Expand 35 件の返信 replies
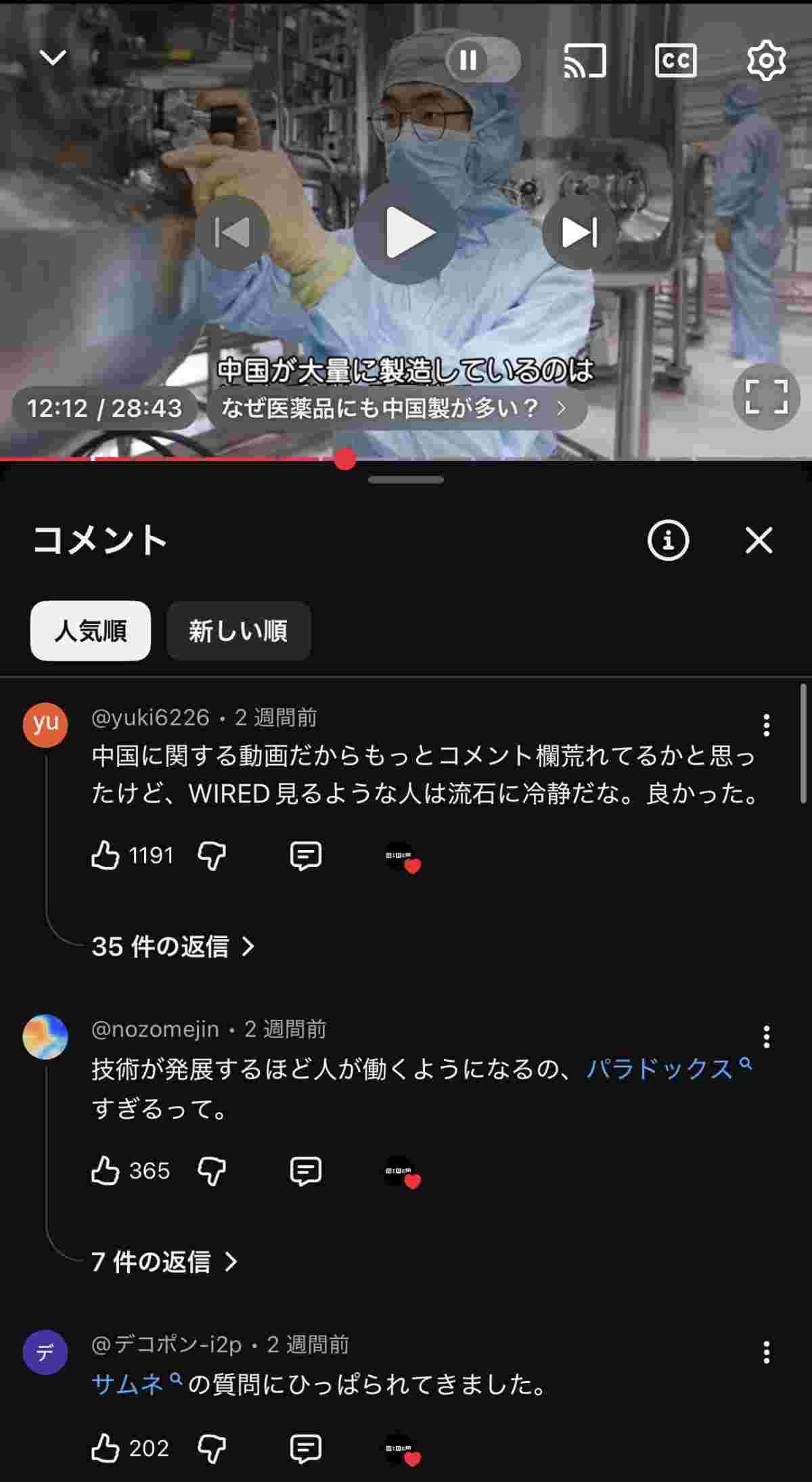Image resolution: width=812 pixels, height=1482 pixels. pyautogui.click(x=173, y=946)
